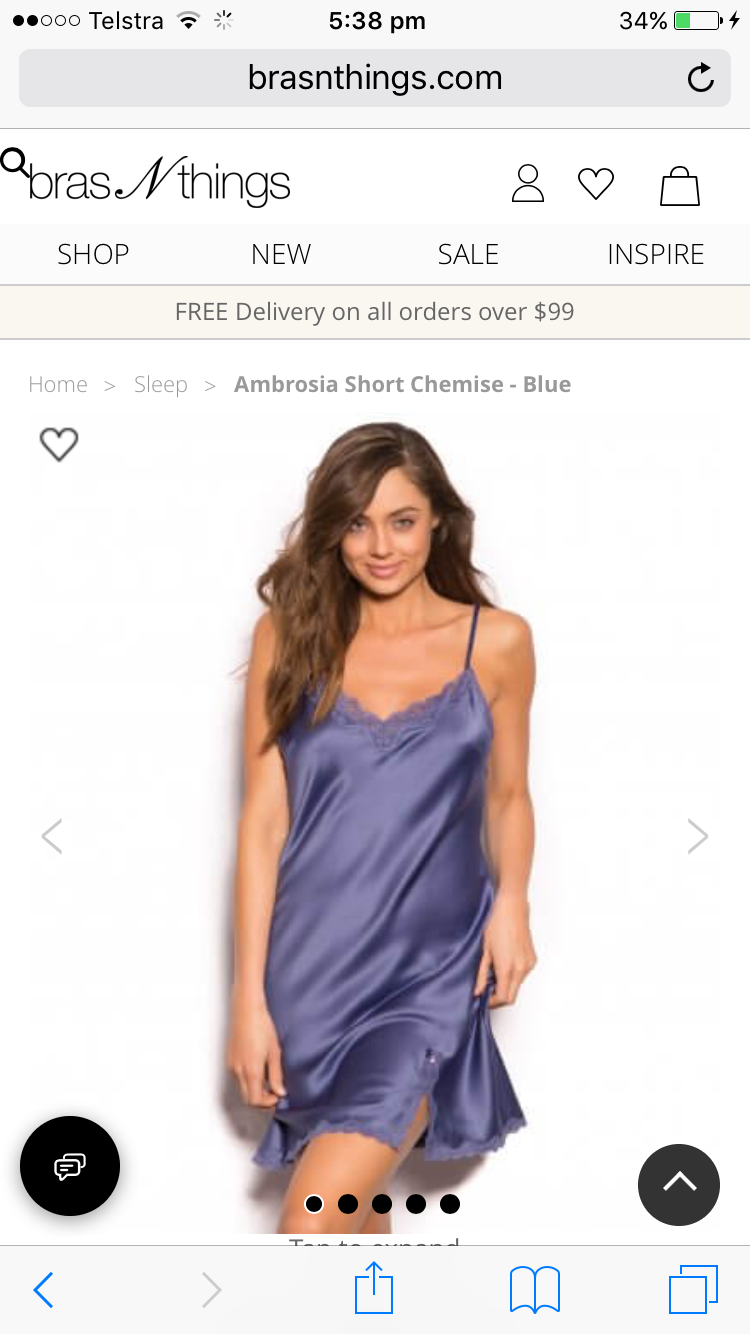Open Safari bookmarks
The height and width of the screenshot is (1334, 750).
point(534,1289)
